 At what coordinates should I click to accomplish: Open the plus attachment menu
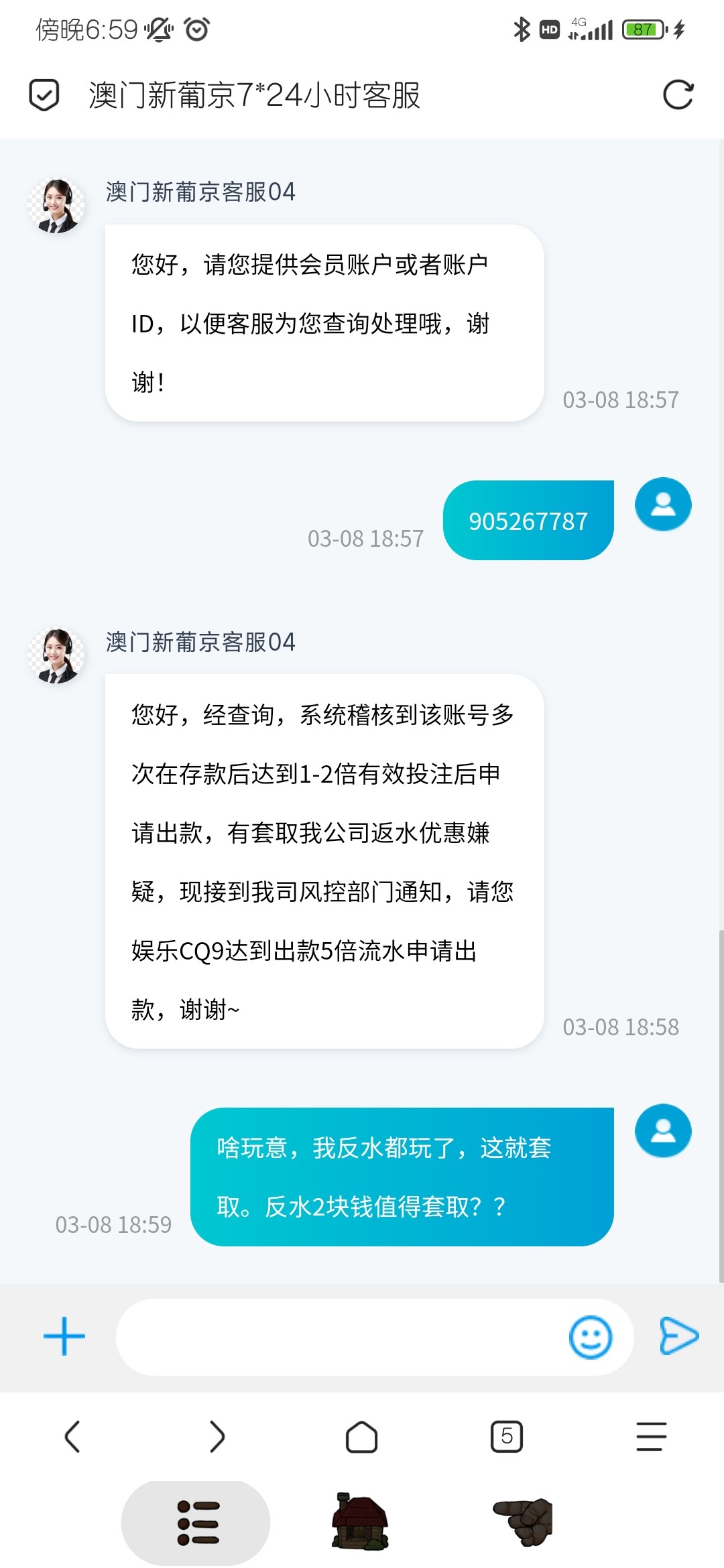64,1336
